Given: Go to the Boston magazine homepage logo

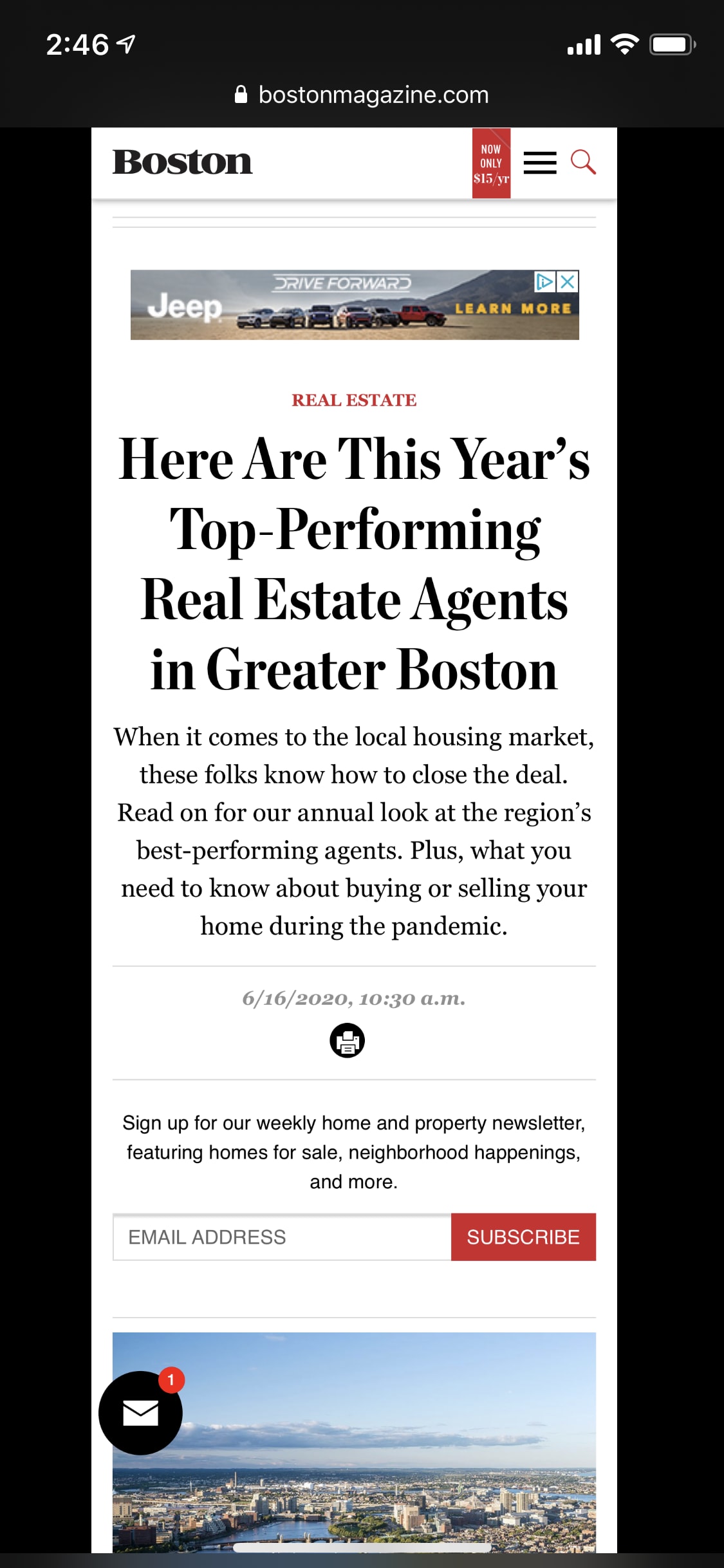Looking at the screenshot, I should (x=182, y=162).
